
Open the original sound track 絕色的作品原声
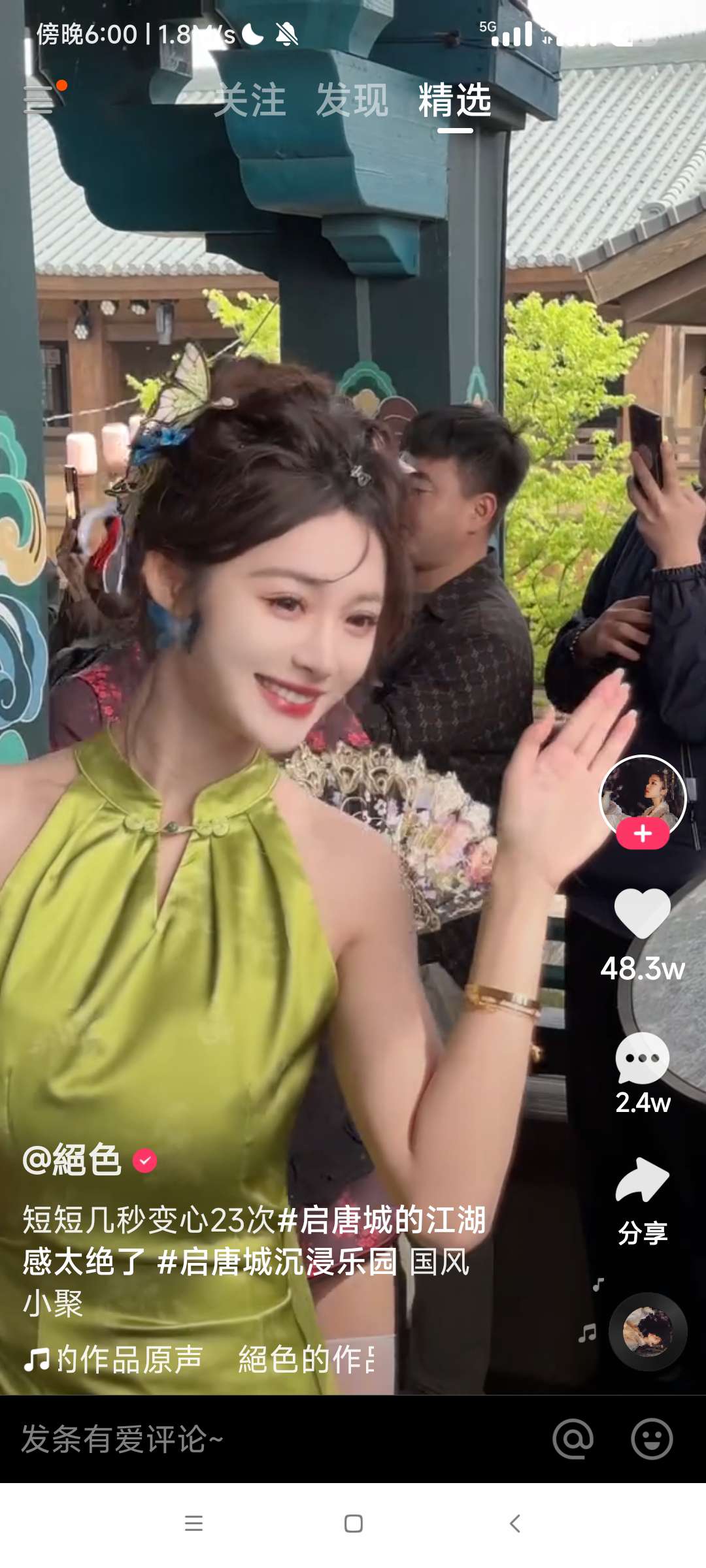point(196,1360)
